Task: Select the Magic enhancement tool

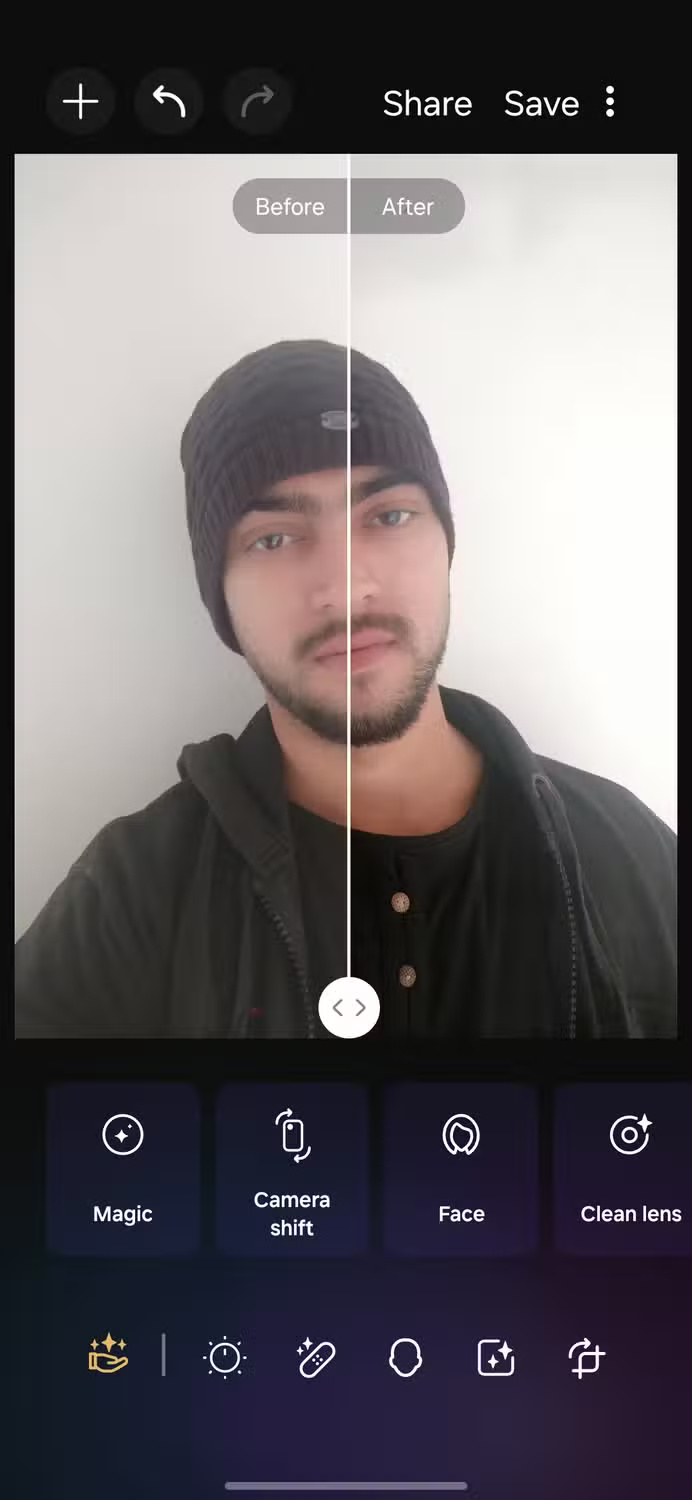Action: pyautogui.click(x=123, y=1167)
